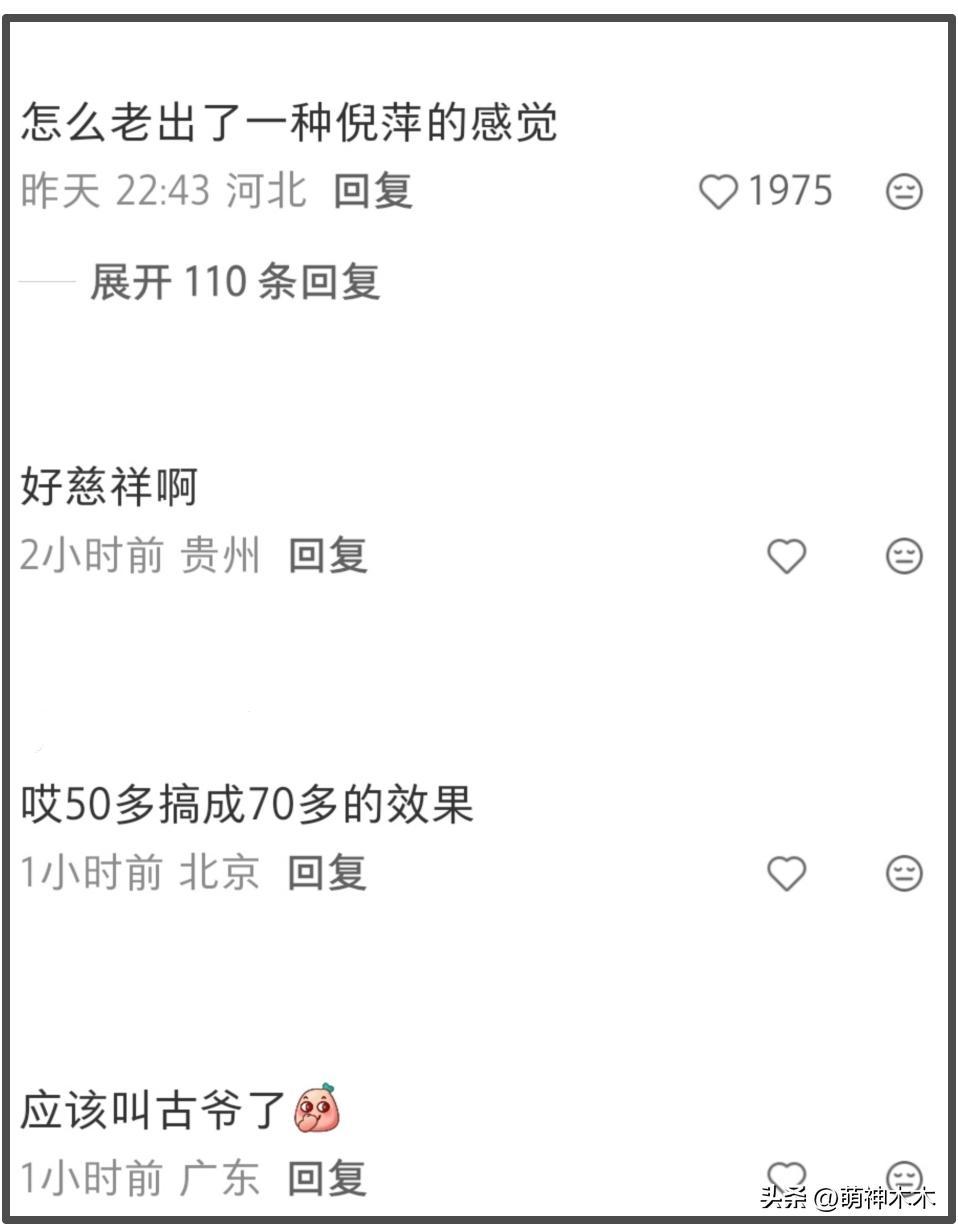Dislike the comment from 北京
Screen dimensions: 958x1232
[x=904, y=873]
